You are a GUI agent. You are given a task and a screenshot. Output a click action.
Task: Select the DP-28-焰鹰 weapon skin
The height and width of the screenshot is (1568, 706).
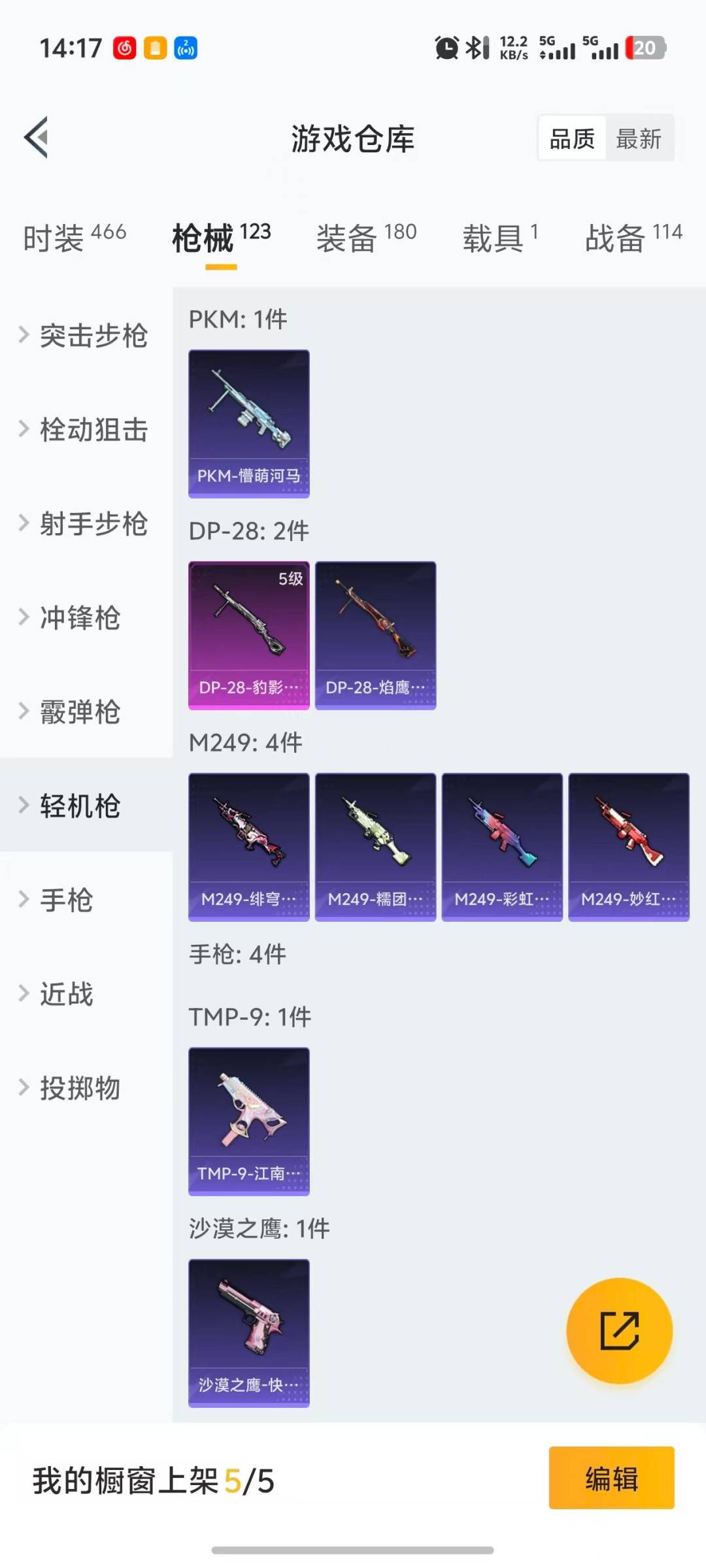[375, 632]
